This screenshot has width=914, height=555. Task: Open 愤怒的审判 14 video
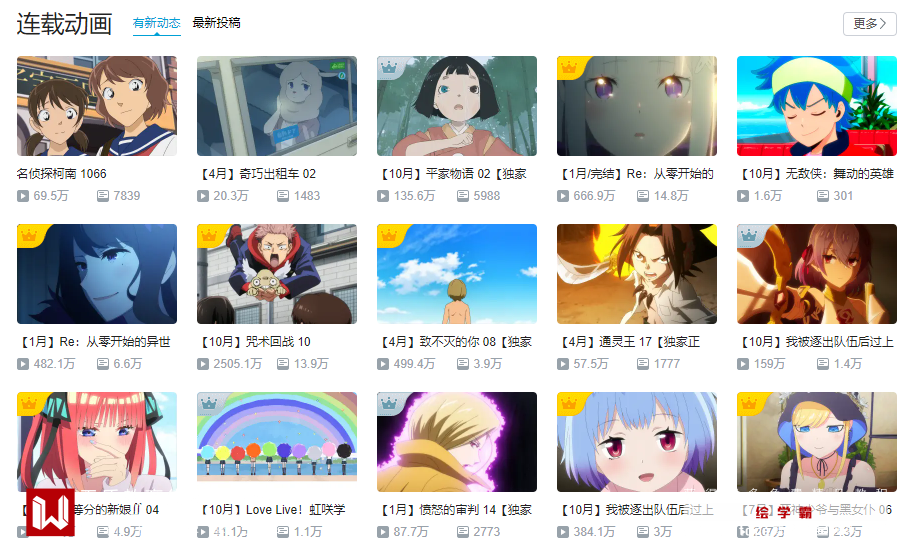pyautogui.click(x=457, y=442)
